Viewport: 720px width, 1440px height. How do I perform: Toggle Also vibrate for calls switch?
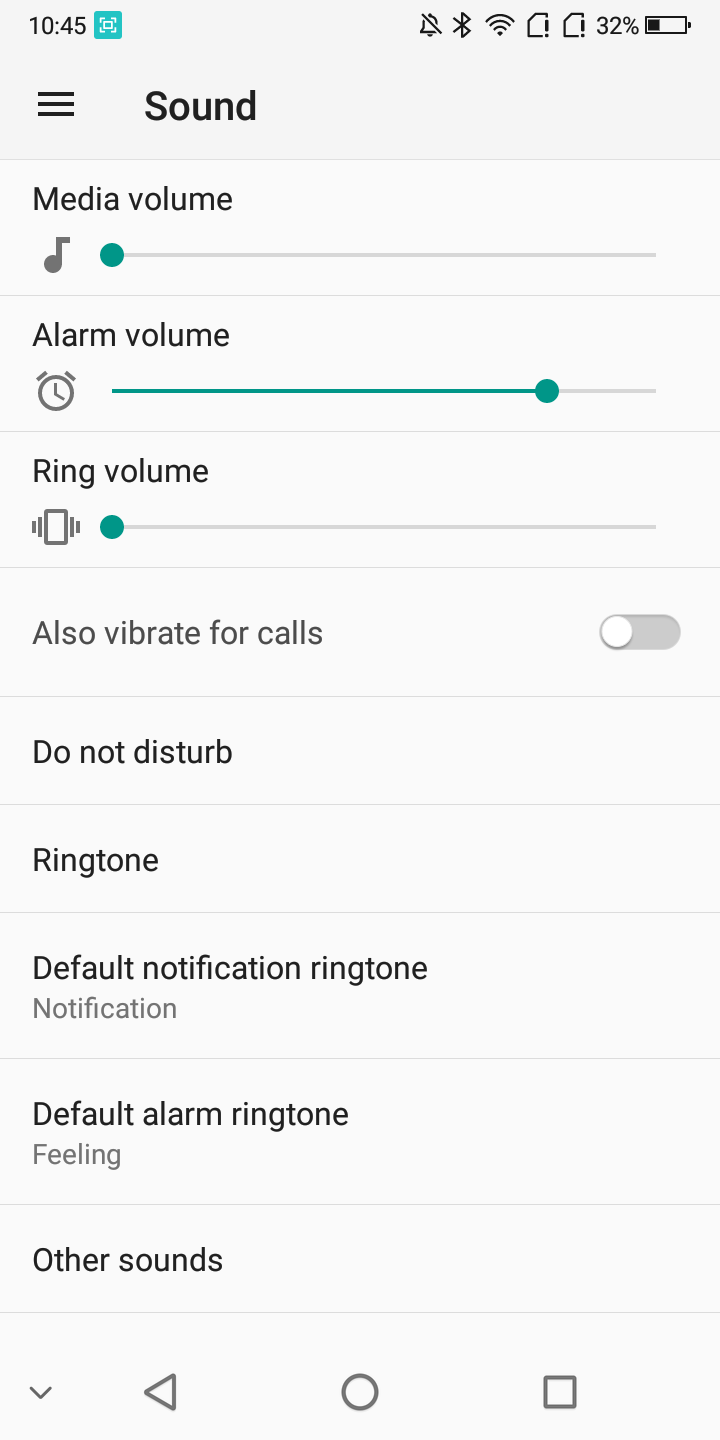(x=640, y=632)
